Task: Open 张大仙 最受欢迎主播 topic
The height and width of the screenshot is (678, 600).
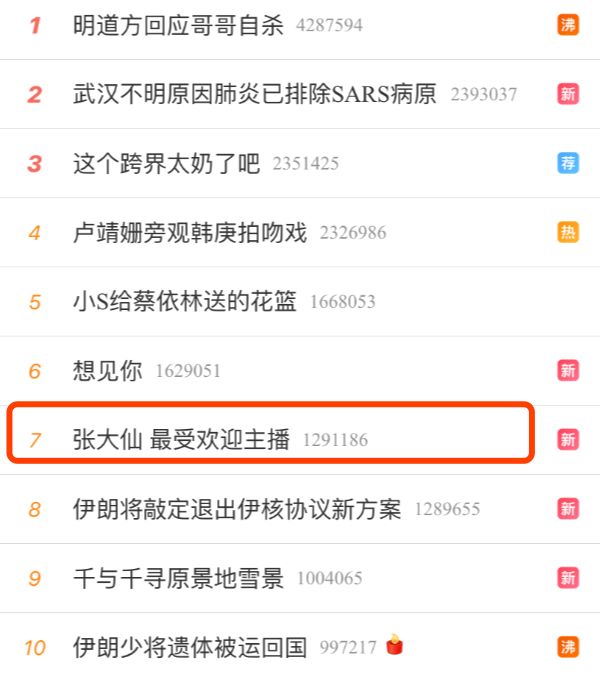Action: (x=181, y=439)
